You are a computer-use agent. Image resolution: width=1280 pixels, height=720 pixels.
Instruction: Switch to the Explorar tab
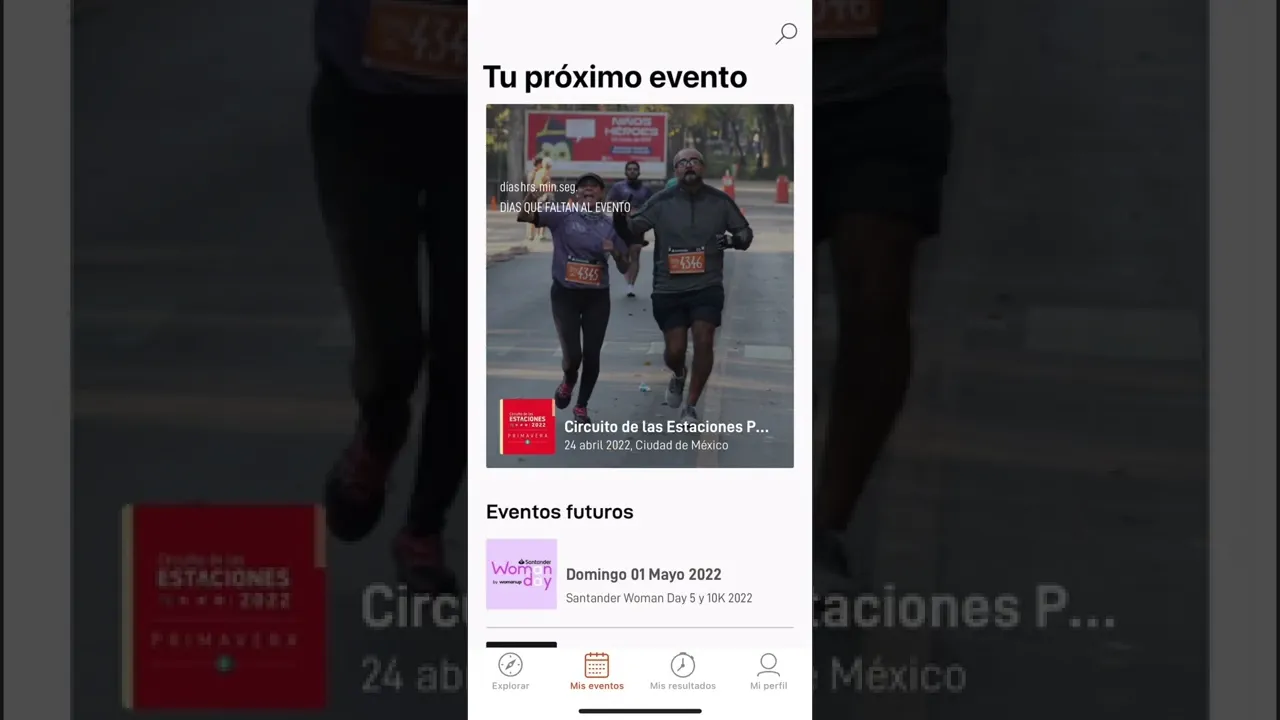510,672
